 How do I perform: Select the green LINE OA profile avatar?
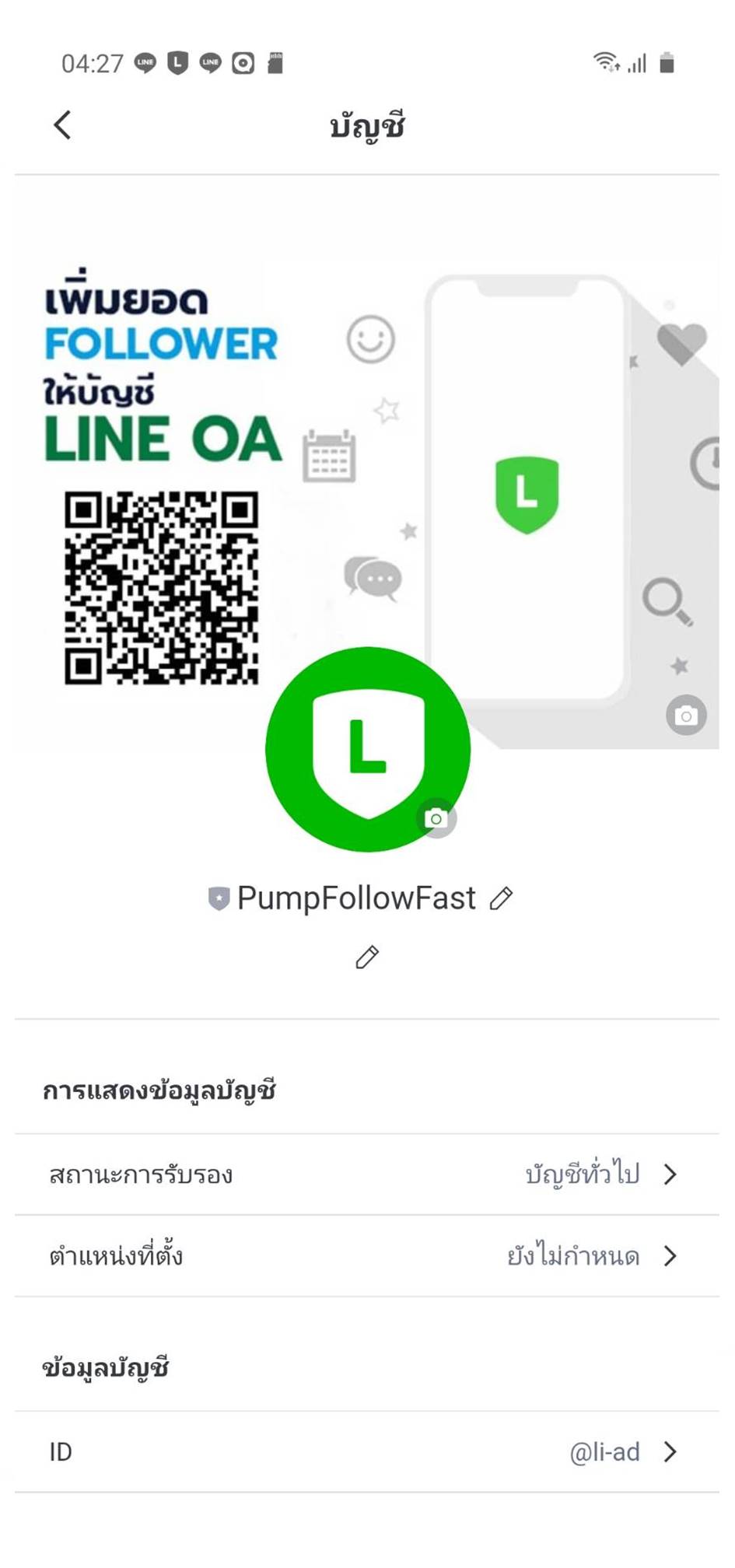(367, 747)
